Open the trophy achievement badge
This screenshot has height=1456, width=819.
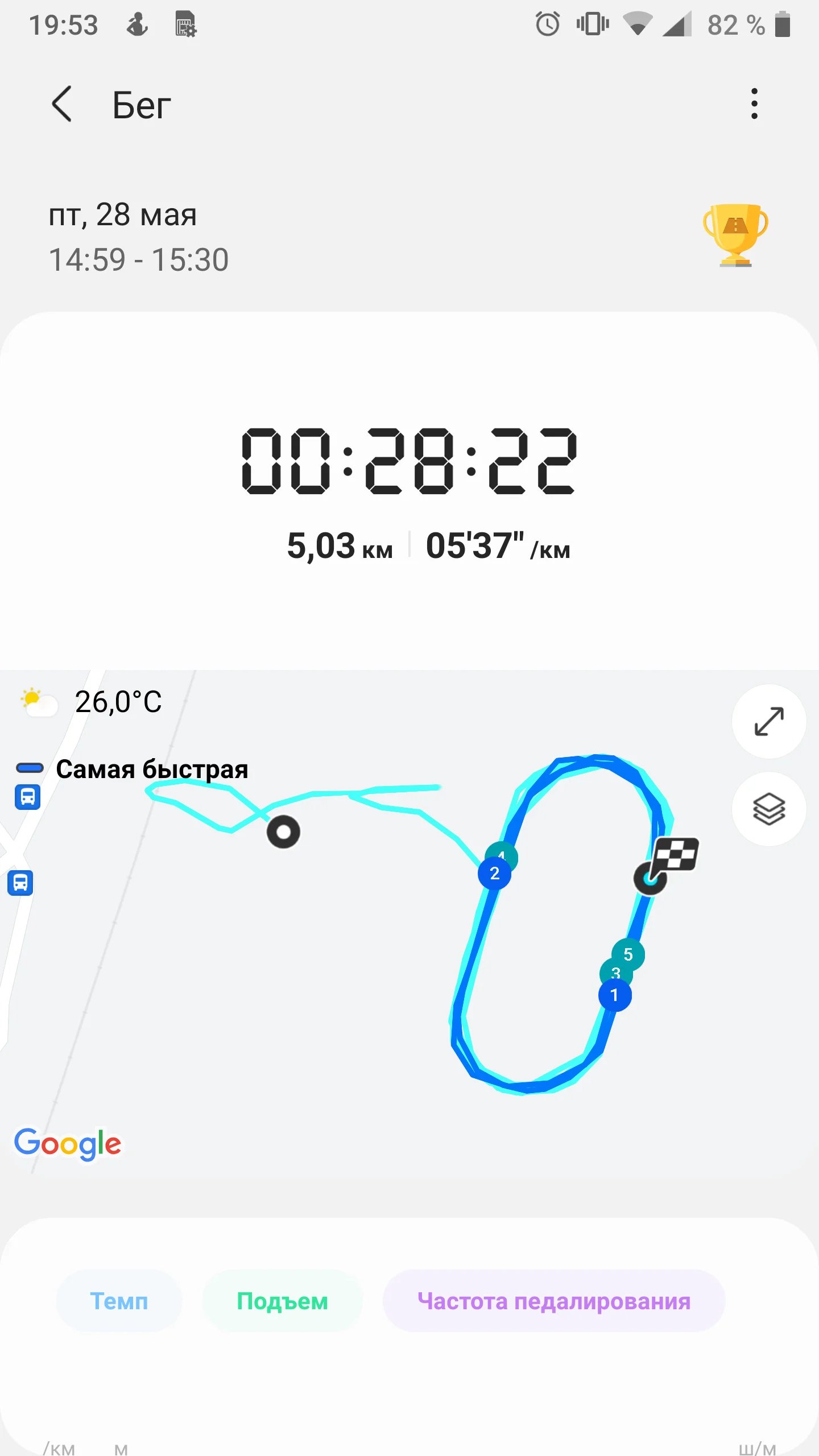click(x=735, y=235)
